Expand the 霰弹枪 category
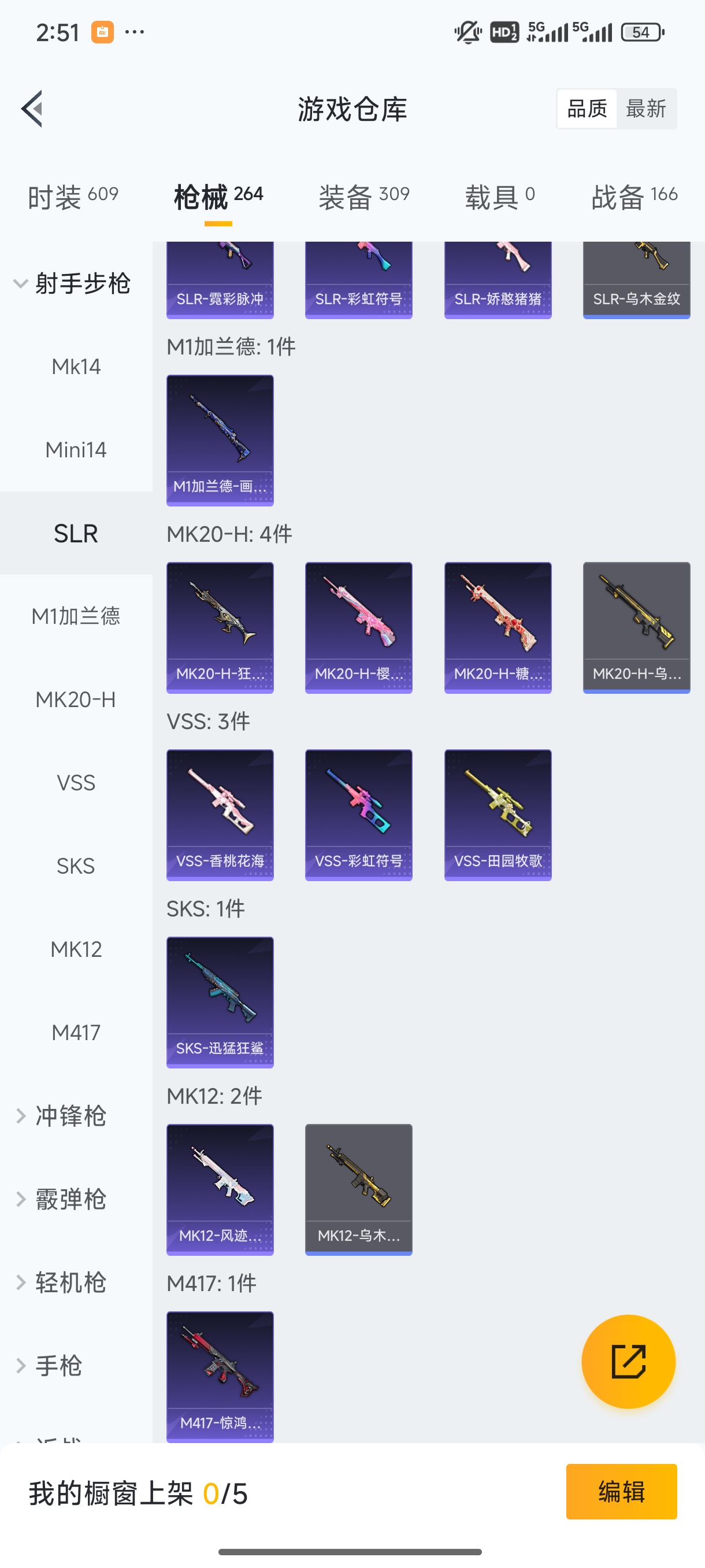The image size is (705, 1568). point(70,1199)
